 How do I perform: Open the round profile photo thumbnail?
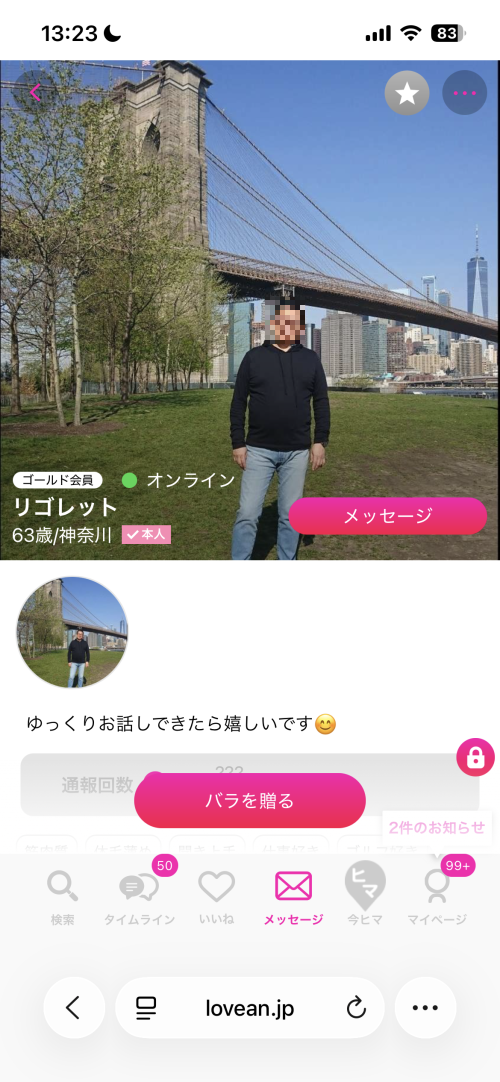click(x=72, y=632)
